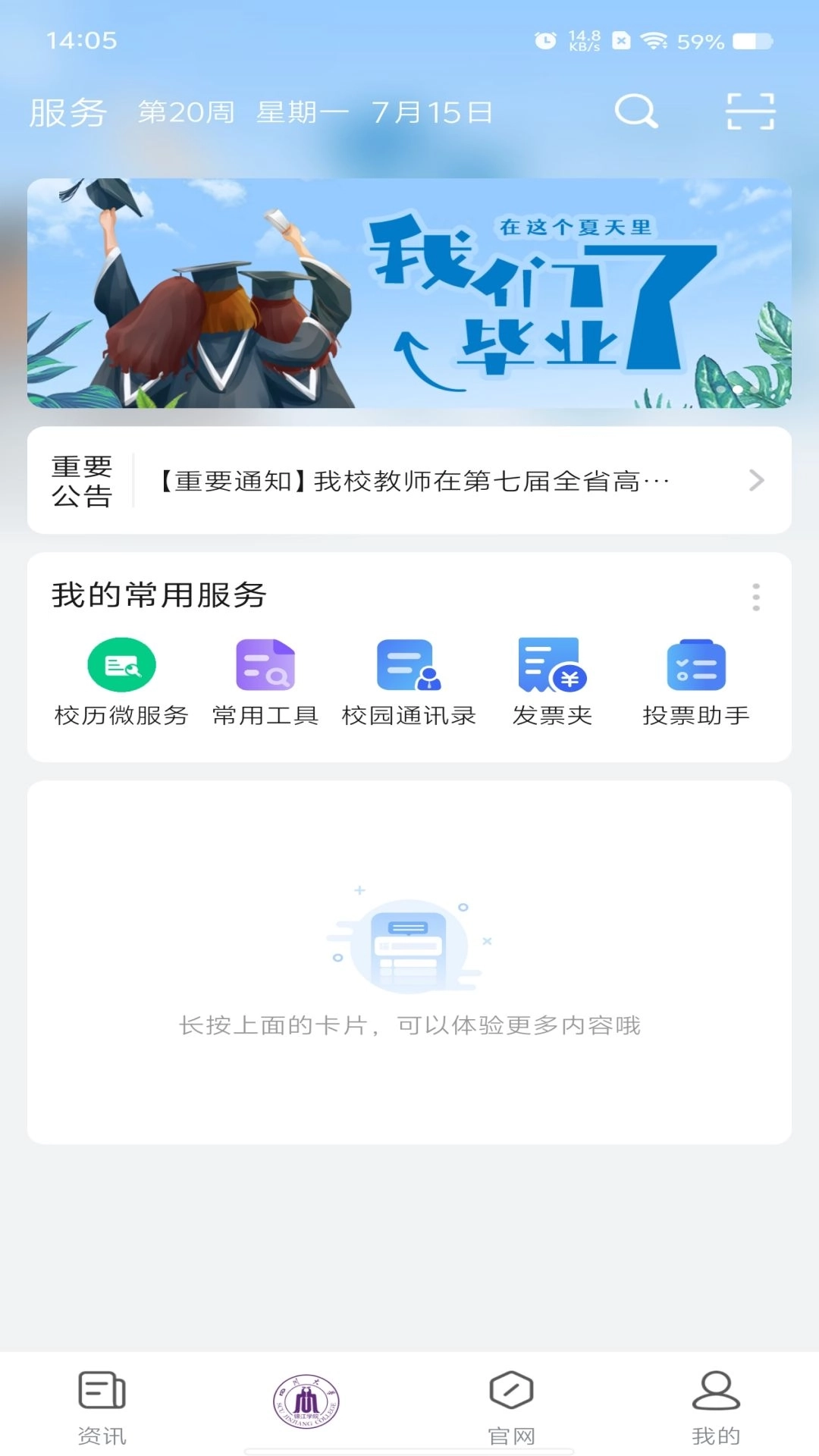Image resolution: width=819 pixels, height=1456 pixels.
Task: Tap the empty card placeholder illustration
Action: [x=409, y=940]
